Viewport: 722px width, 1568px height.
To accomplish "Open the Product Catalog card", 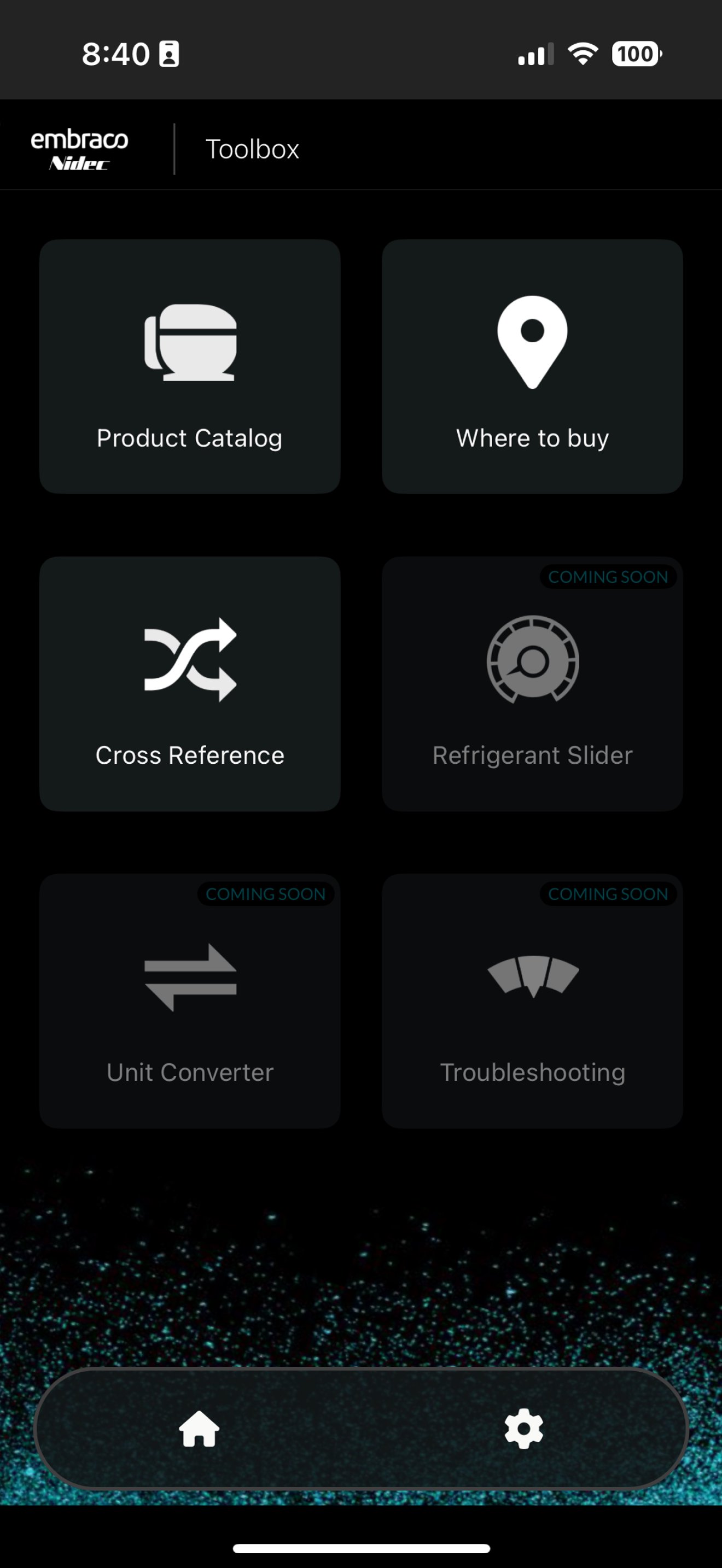I will point(189,366).
